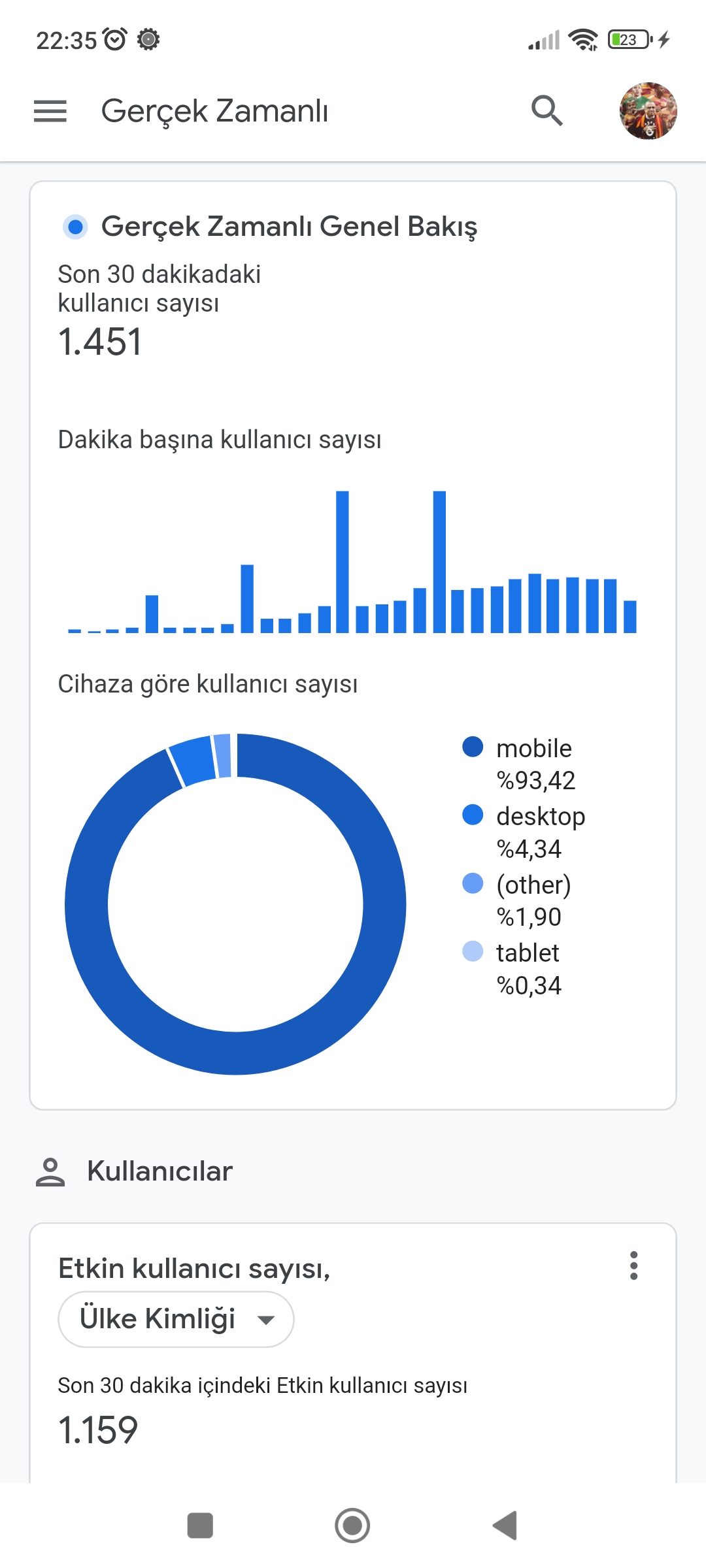
Task: Open the hamburger navigation menu
Action: (x=50, y=111)
